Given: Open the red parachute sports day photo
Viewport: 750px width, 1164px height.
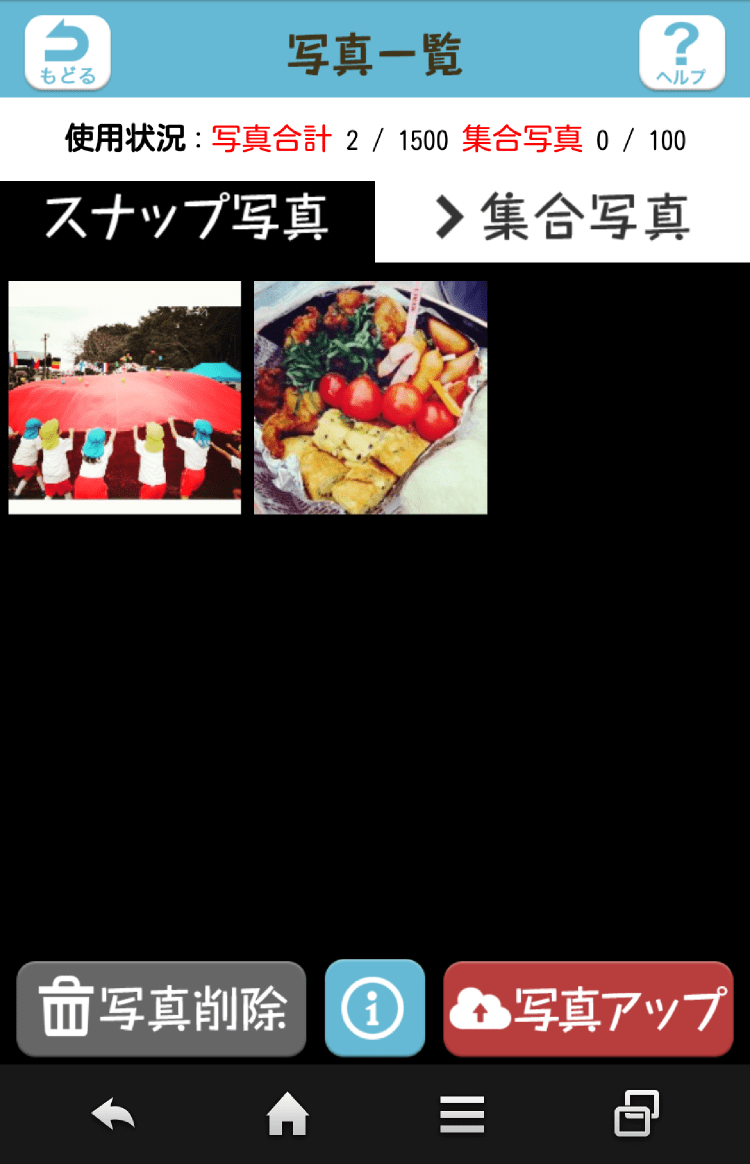Looking at the screenshot, I should click(125, 398).
